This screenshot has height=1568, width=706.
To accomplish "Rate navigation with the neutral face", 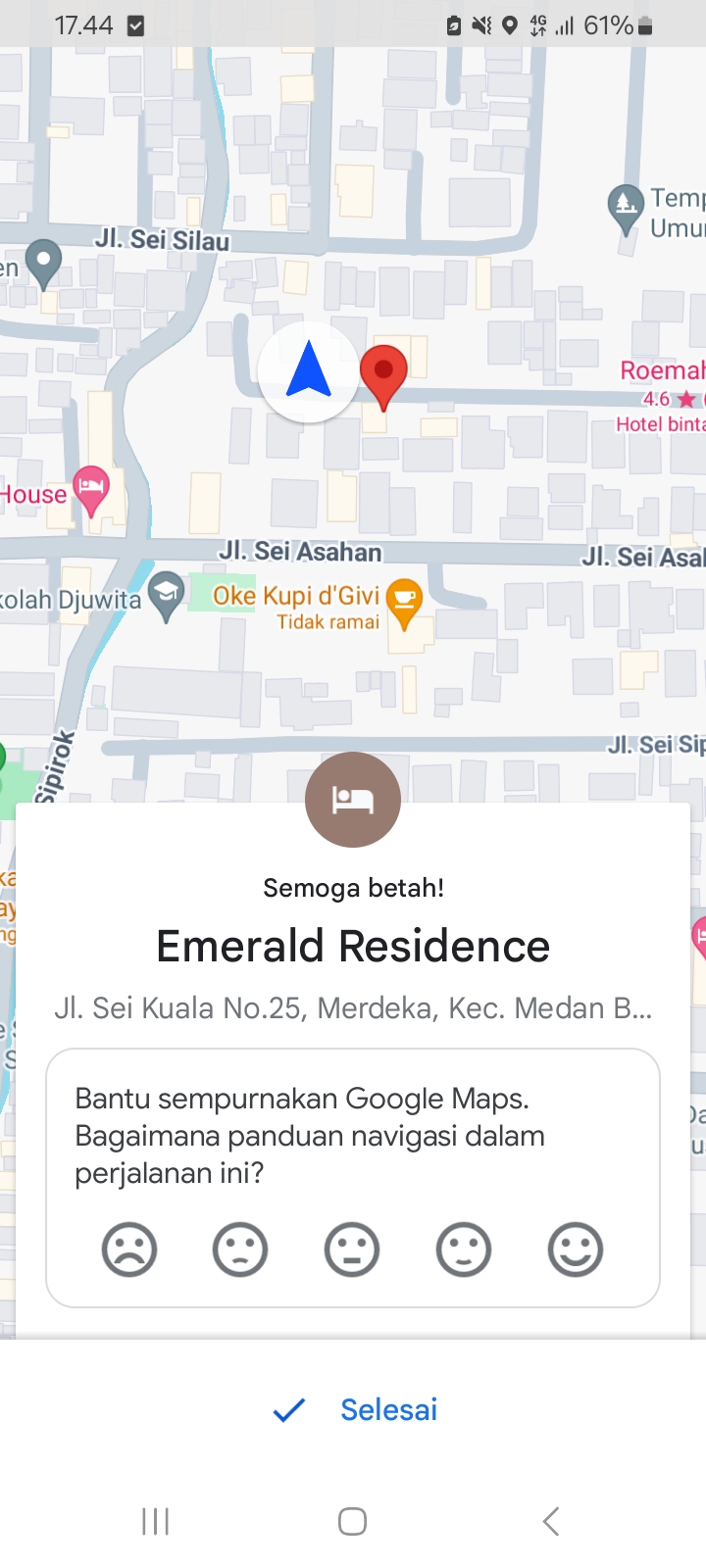I will [x=352, y=1249].
